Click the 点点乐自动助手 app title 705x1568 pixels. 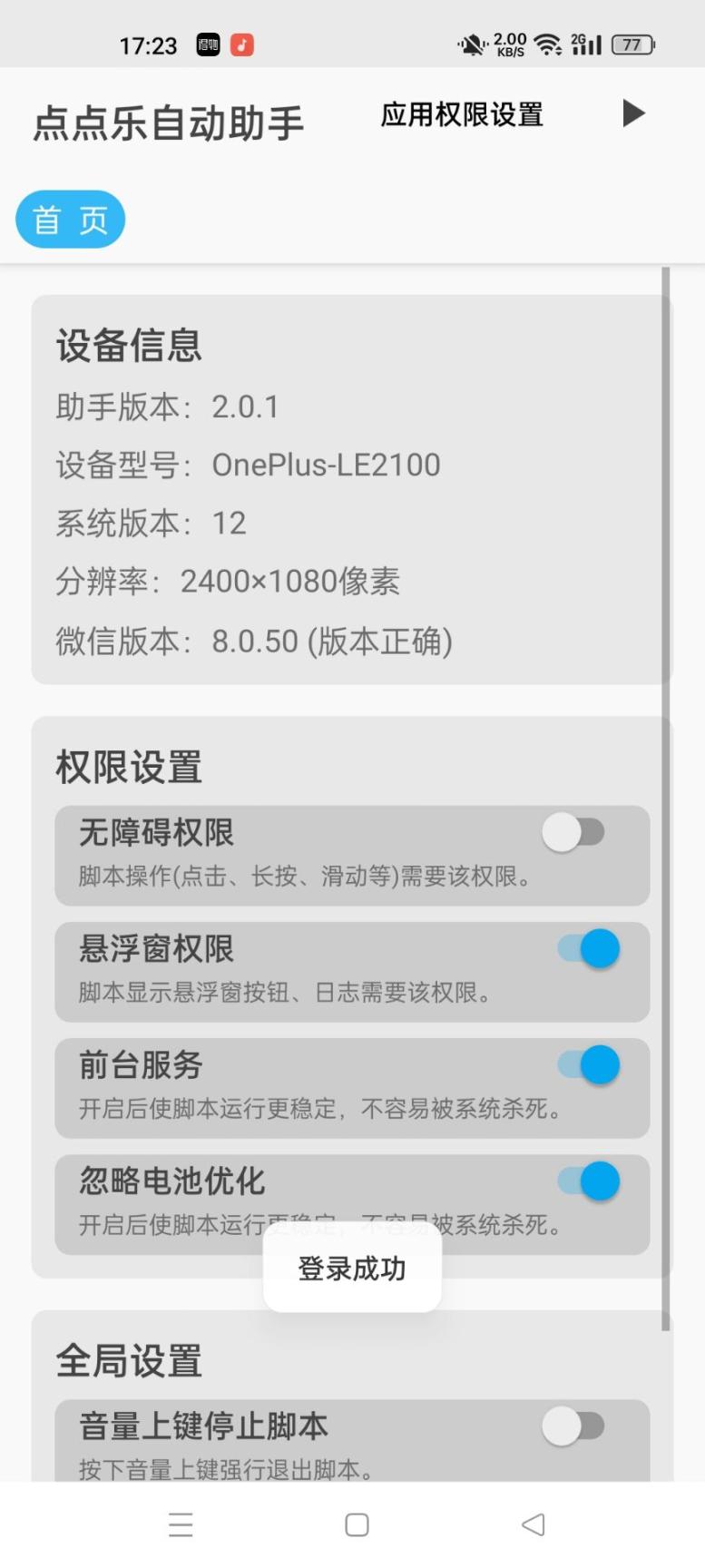click(169, 122)
